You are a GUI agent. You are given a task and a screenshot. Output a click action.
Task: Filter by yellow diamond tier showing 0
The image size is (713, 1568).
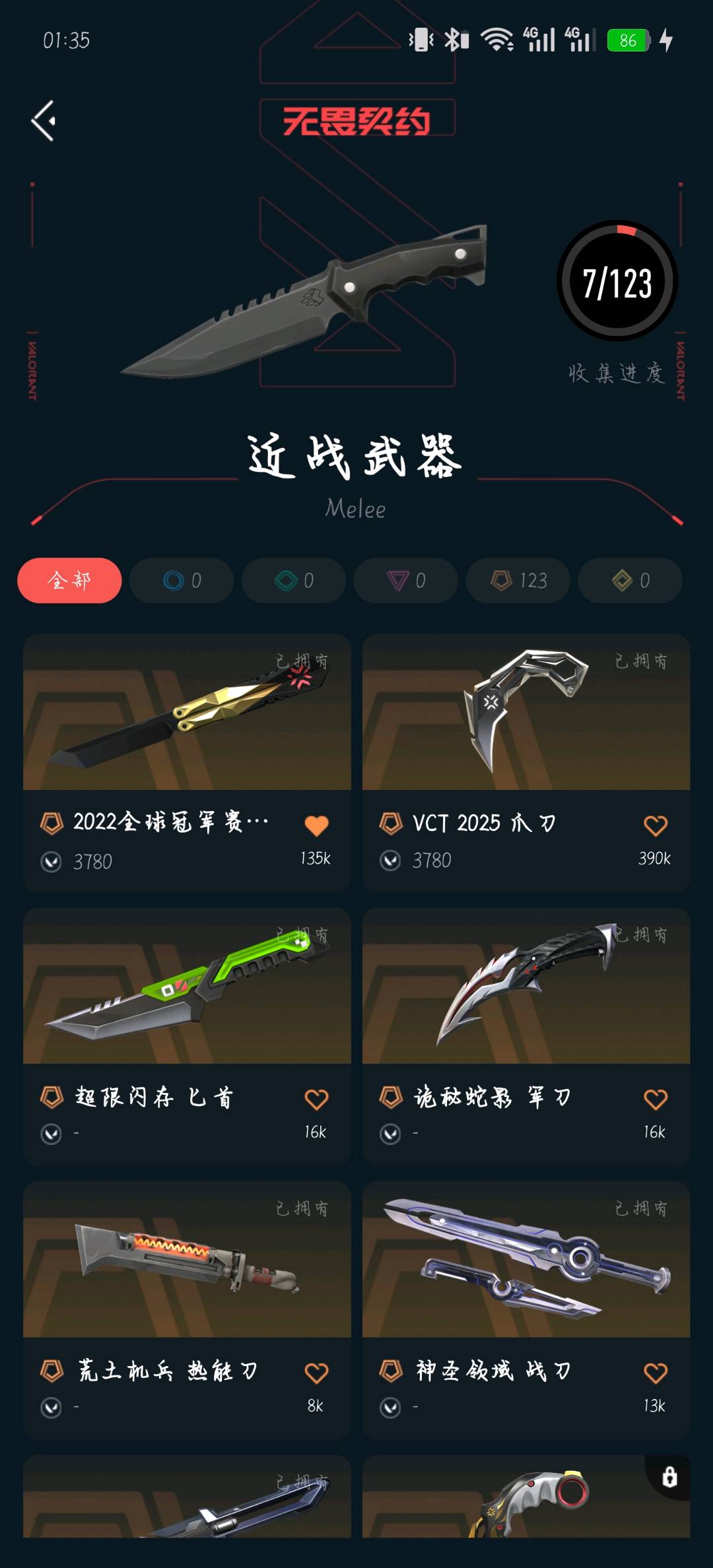coord(630,581)
